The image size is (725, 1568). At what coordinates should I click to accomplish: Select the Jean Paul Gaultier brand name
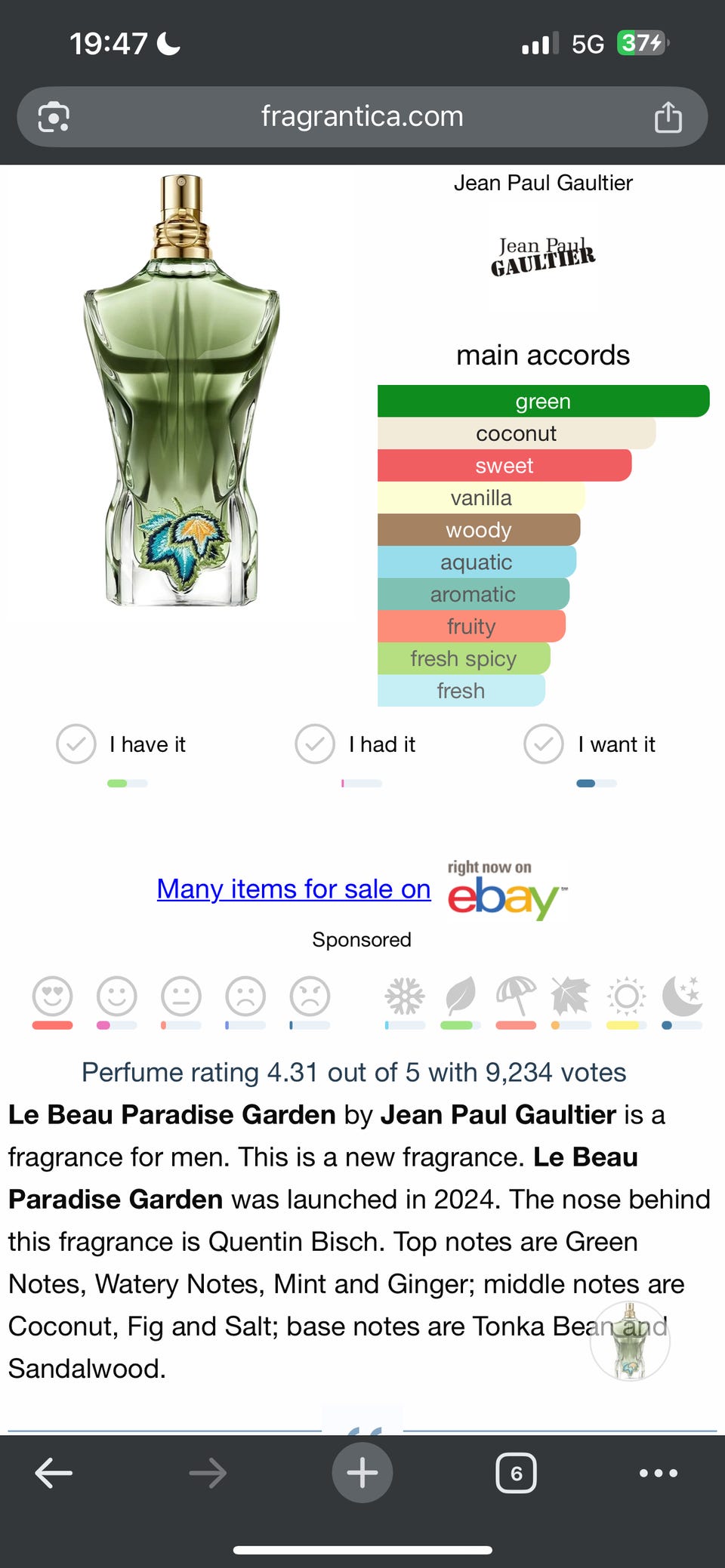point(543,183)
